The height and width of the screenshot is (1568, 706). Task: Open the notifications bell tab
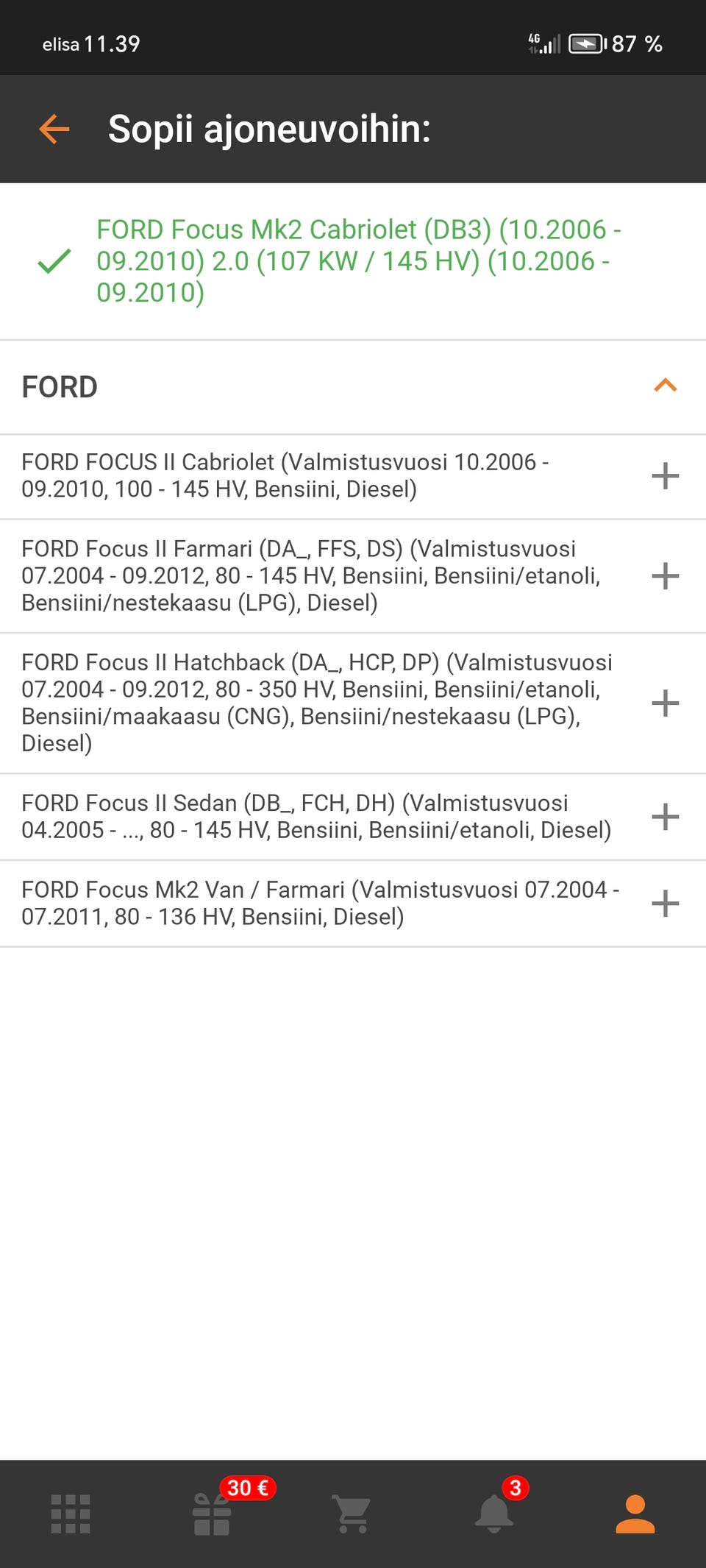(x=494, y=1514)
